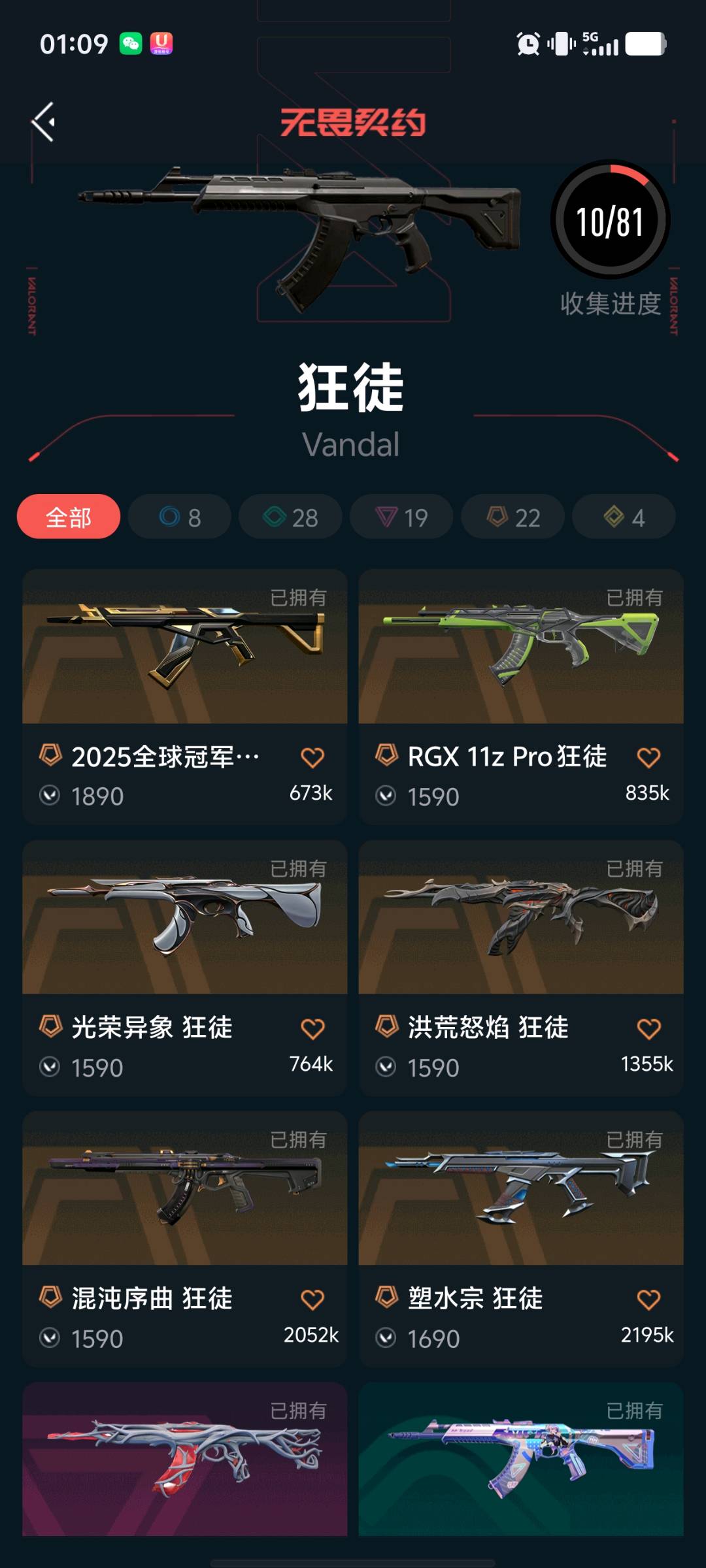This screenshot has height=1568, width=706.
Task: Filter skins by the gold tier showing 4
Action: pos(624,517)
